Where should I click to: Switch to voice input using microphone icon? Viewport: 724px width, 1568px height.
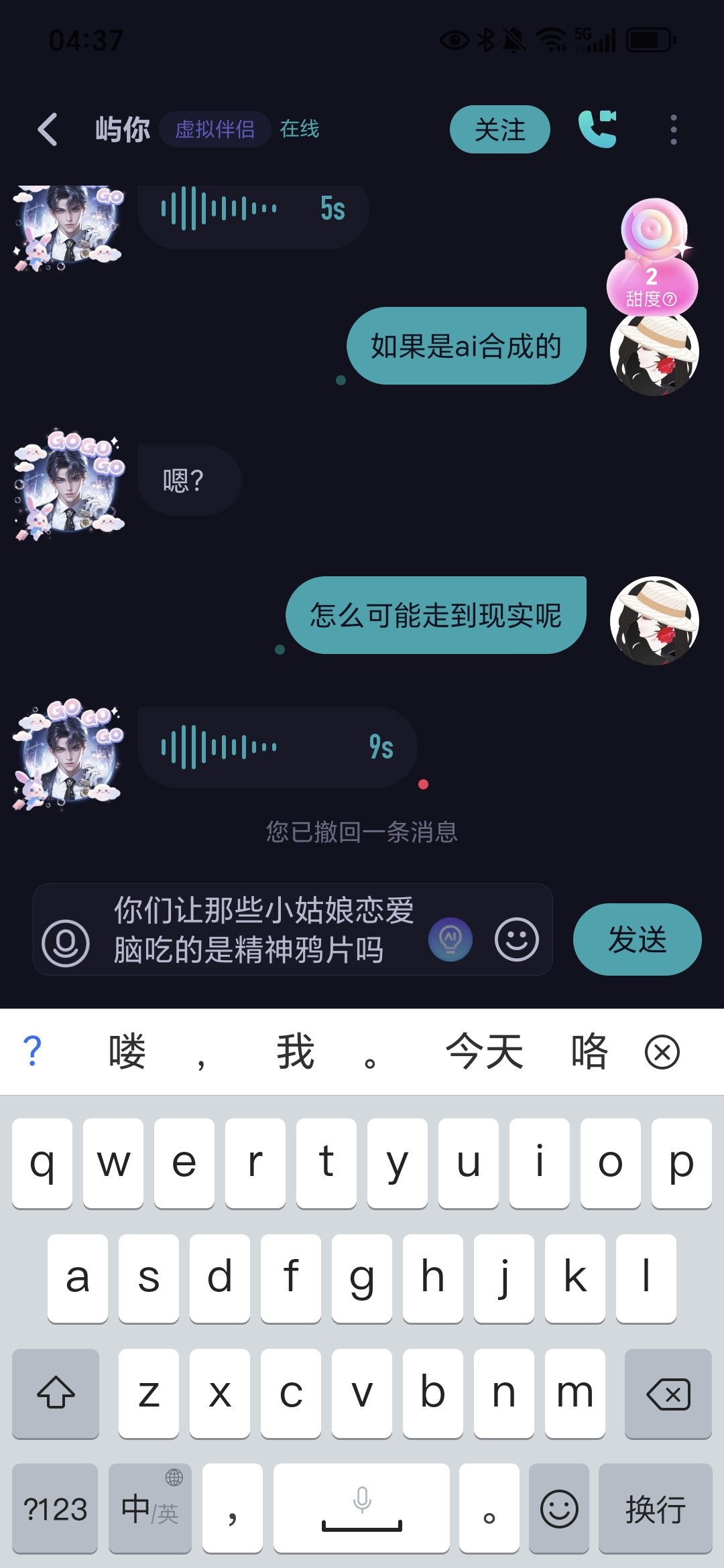pyautogui.click(x=66, y=943)
